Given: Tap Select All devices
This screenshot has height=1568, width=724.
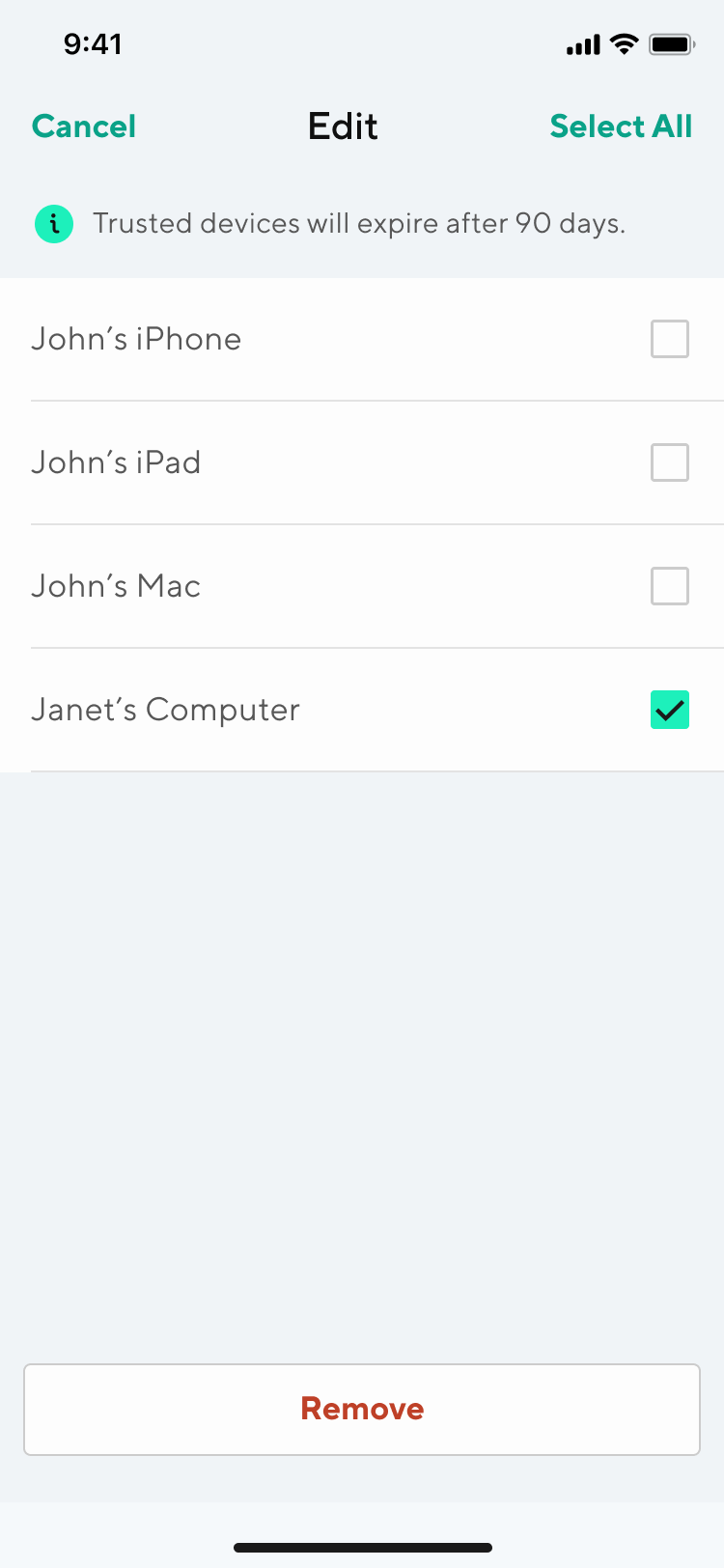Looking at the screenshot, I should (x=621, y=126).
